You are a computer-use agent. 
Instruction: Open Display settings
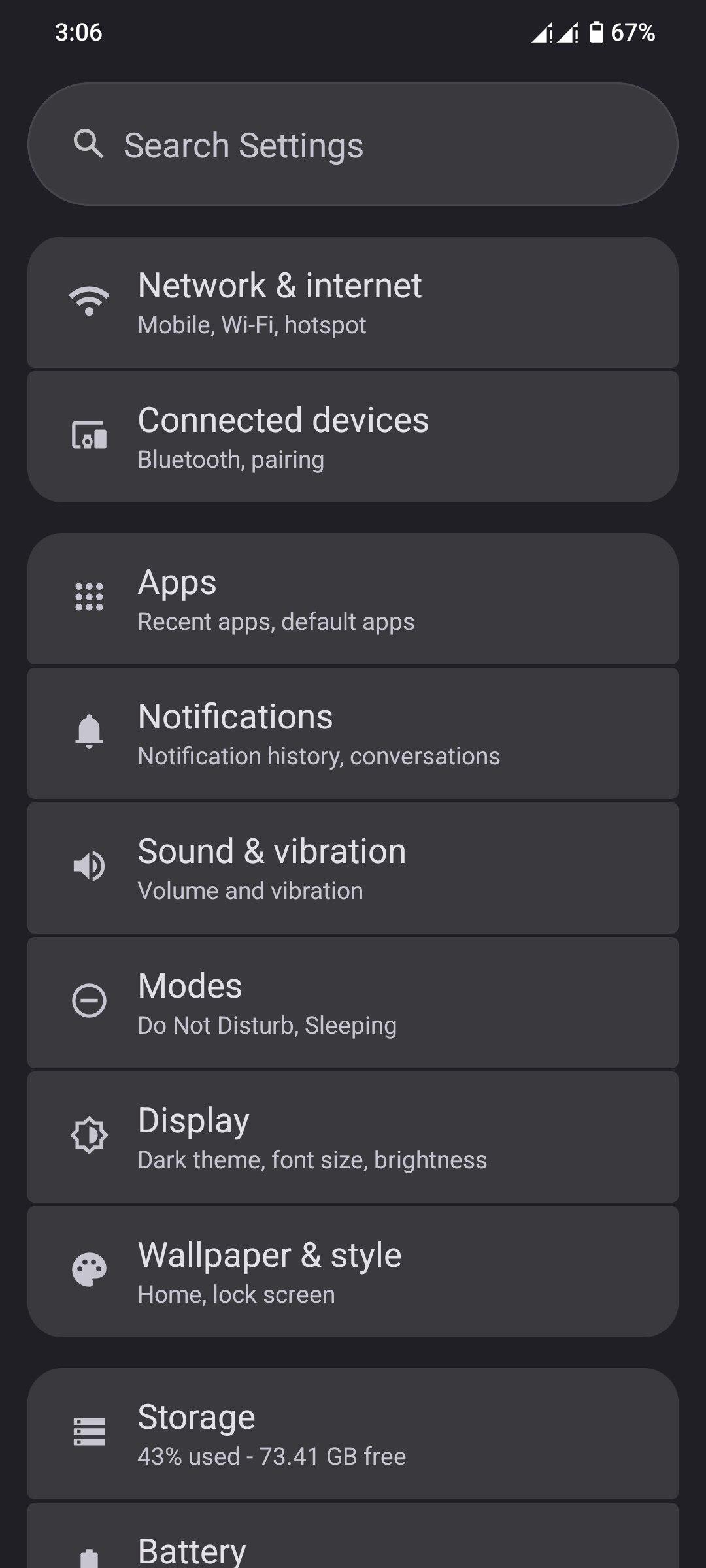pos(353,1137)
